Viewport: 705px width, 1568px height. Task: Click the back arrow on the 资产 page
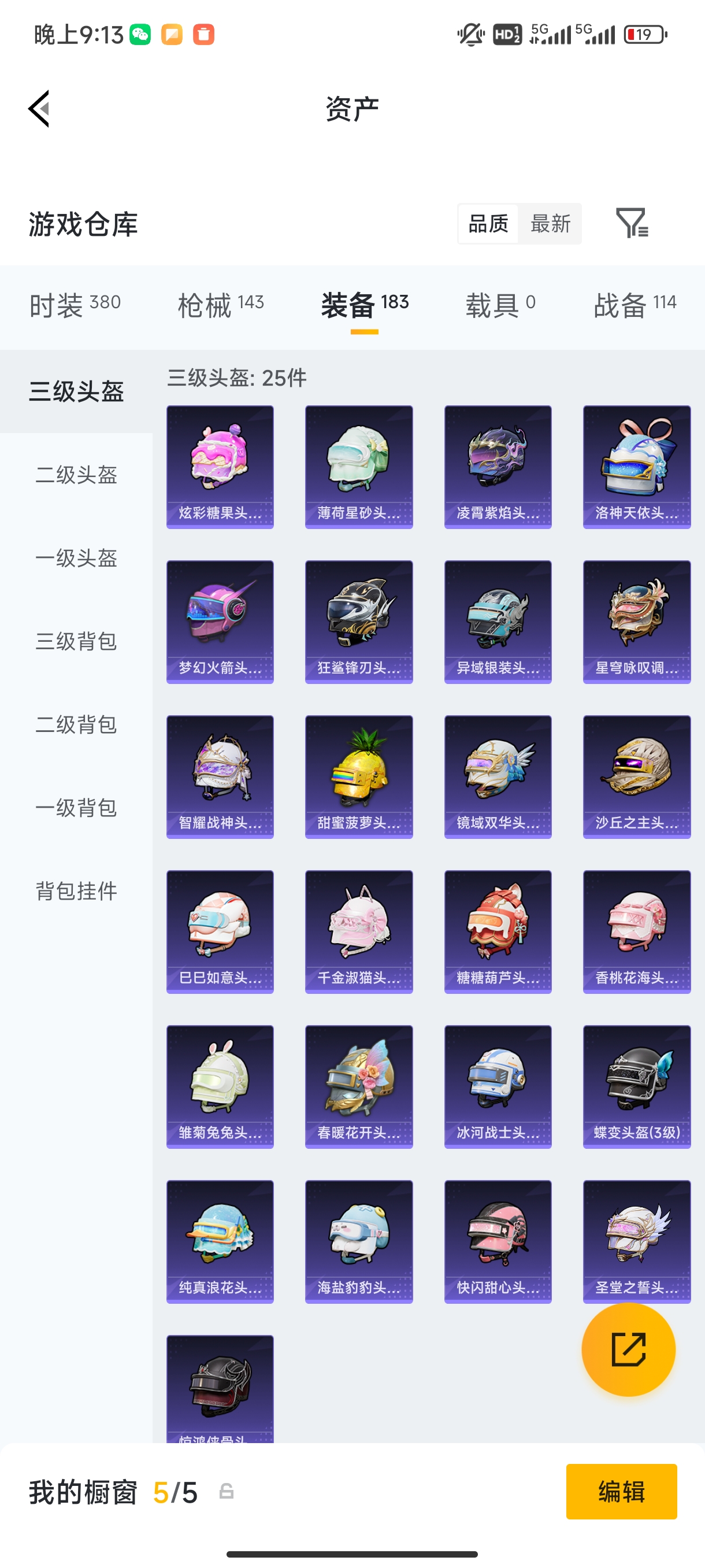tap(38, 108)
